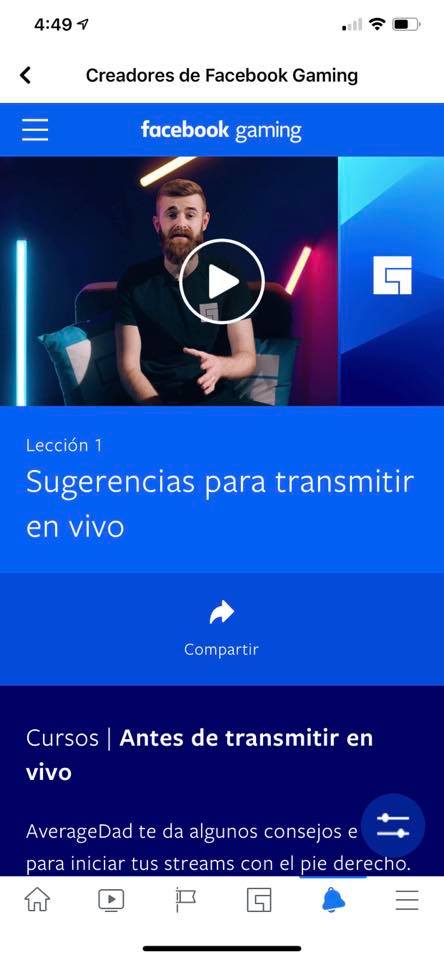The height and width of the screenshot is (960, 444).
Task: Switch to the Home tab
Action: (x=37, y=900)
